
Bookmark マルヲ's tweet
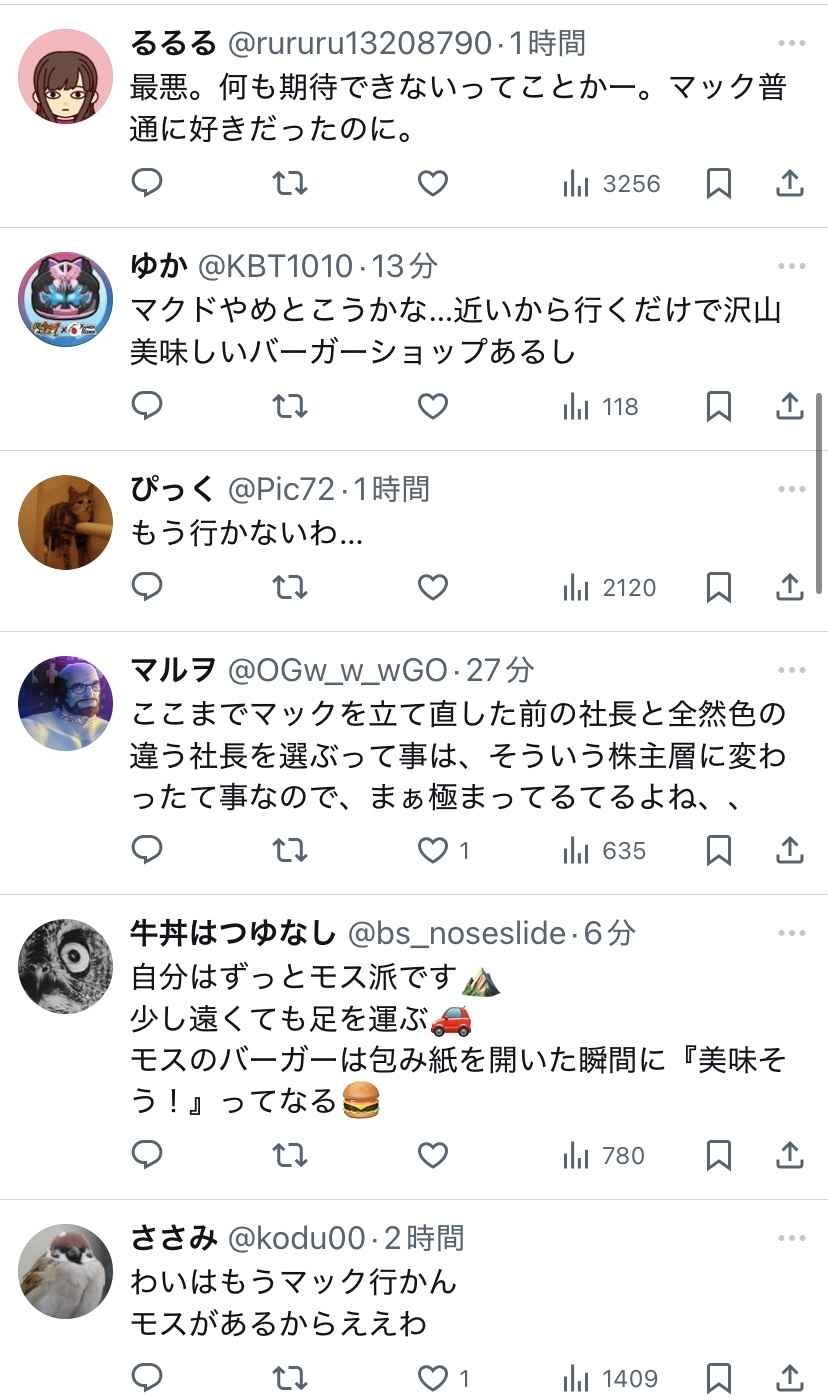point(719,850)
